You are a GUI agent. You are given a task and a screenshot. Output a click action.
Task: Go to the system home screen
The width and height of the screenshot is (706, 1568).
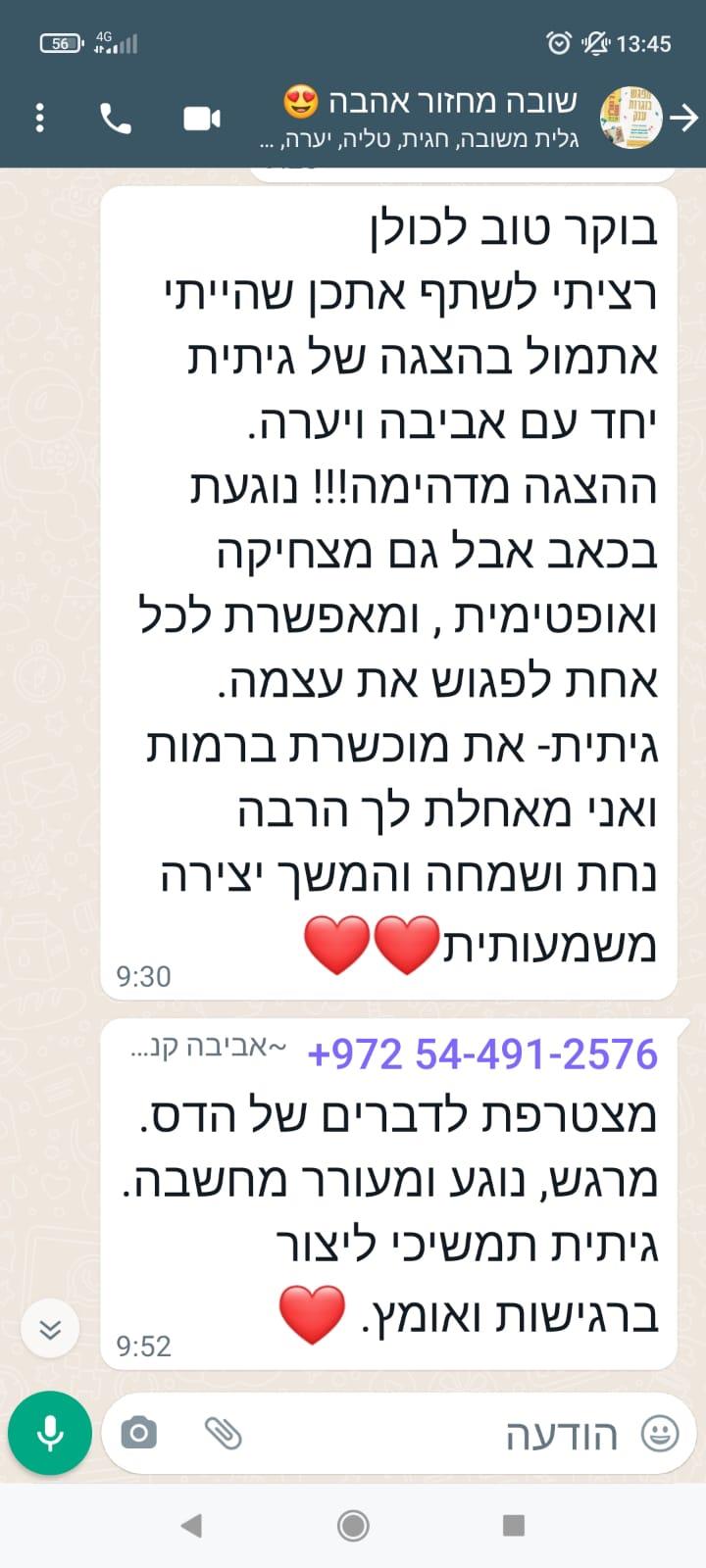tap(353, 1525)
